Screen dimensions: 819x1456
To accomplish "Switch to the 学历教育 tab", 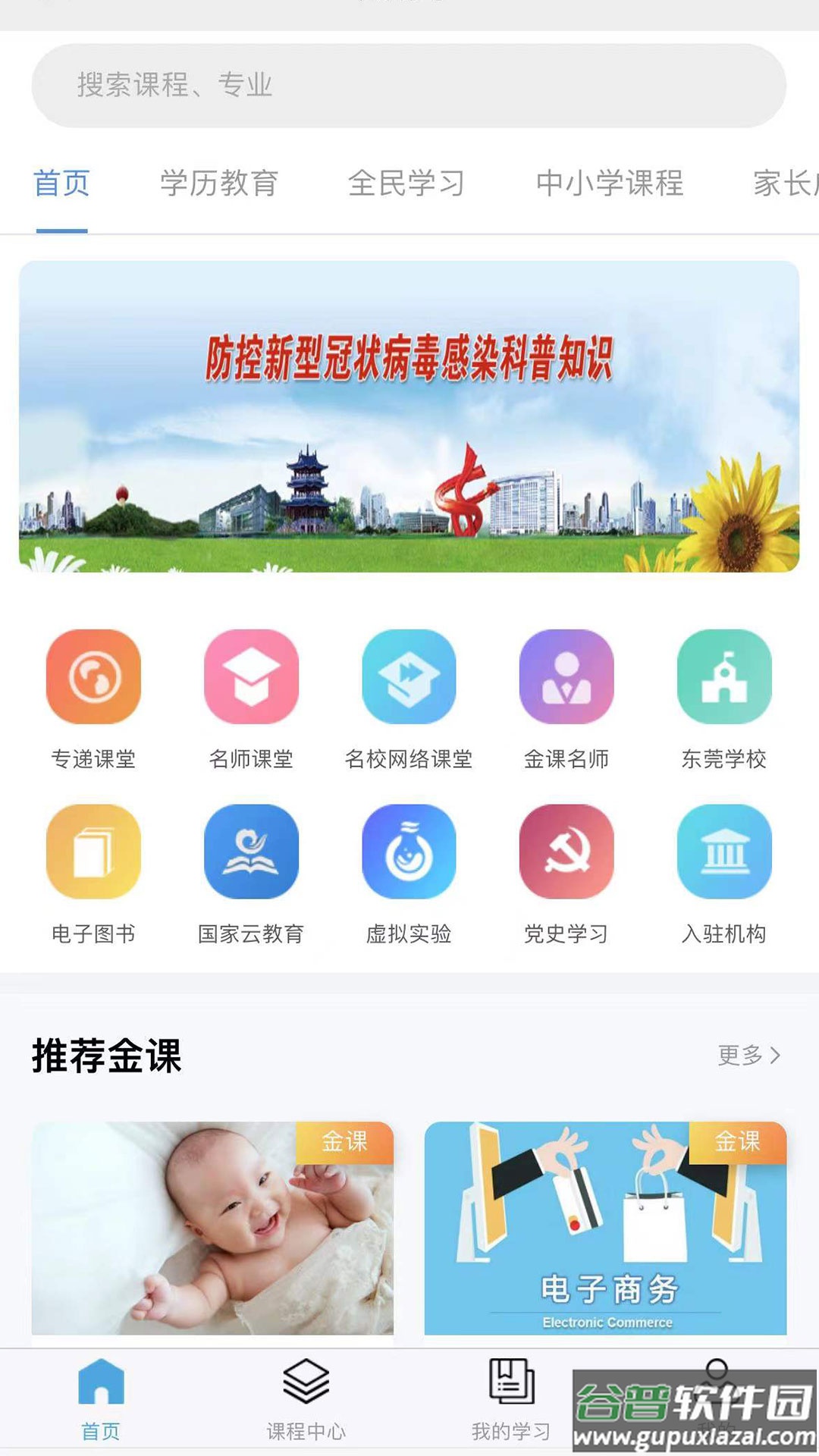I will point(219,184).
